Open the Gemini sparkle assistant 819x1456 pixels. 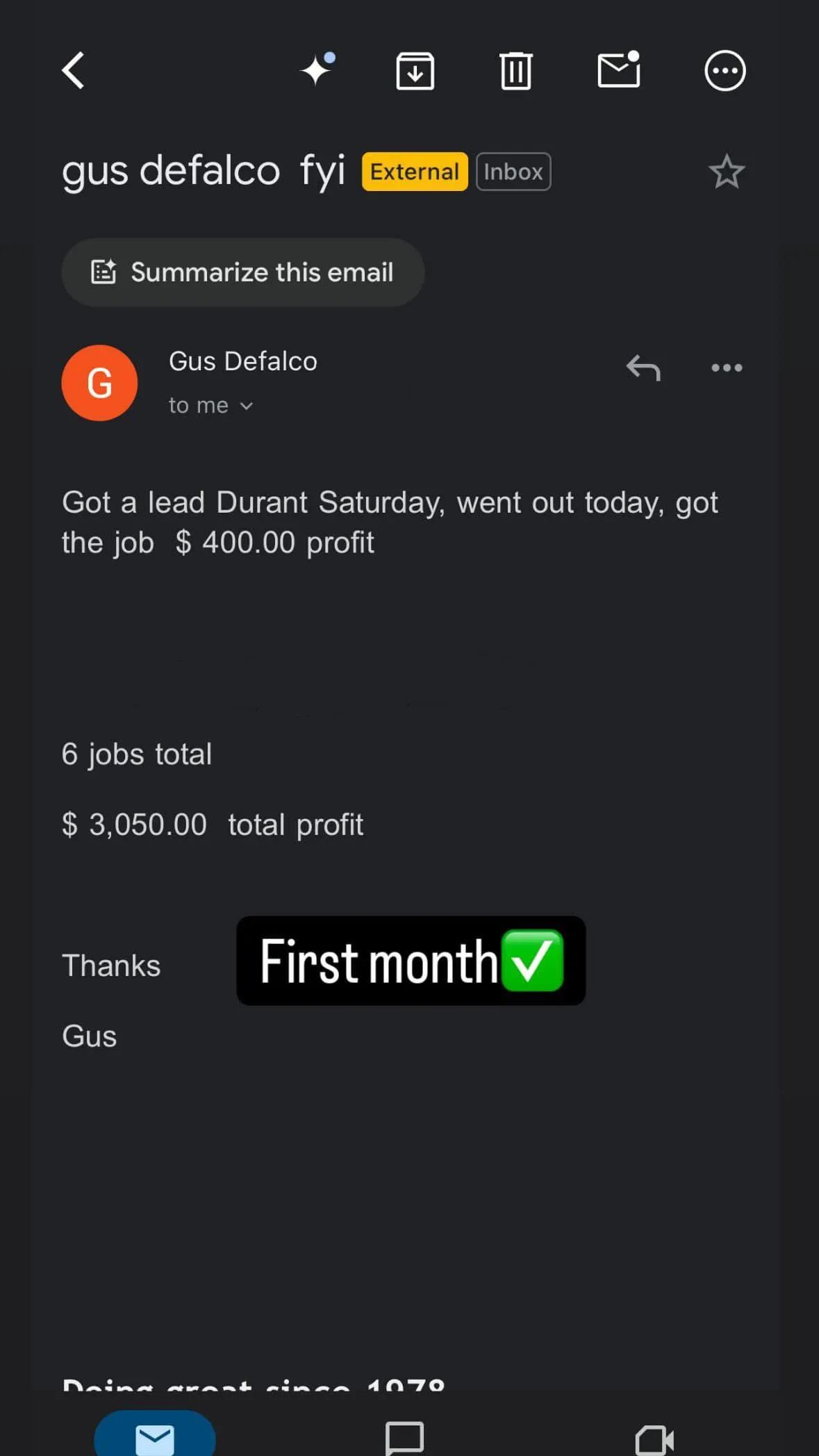pyautogui.click(x=317, y=70)
